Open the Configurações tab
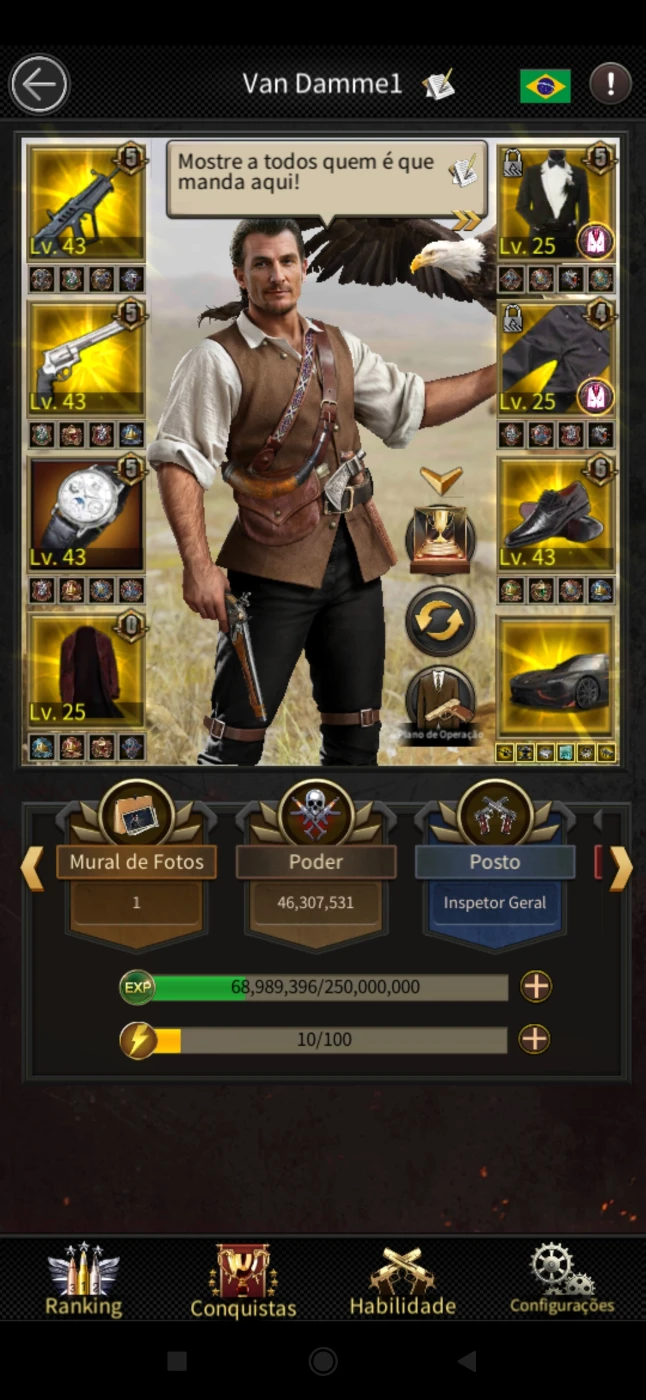The image size is (646, 1400). point(562,1280)
